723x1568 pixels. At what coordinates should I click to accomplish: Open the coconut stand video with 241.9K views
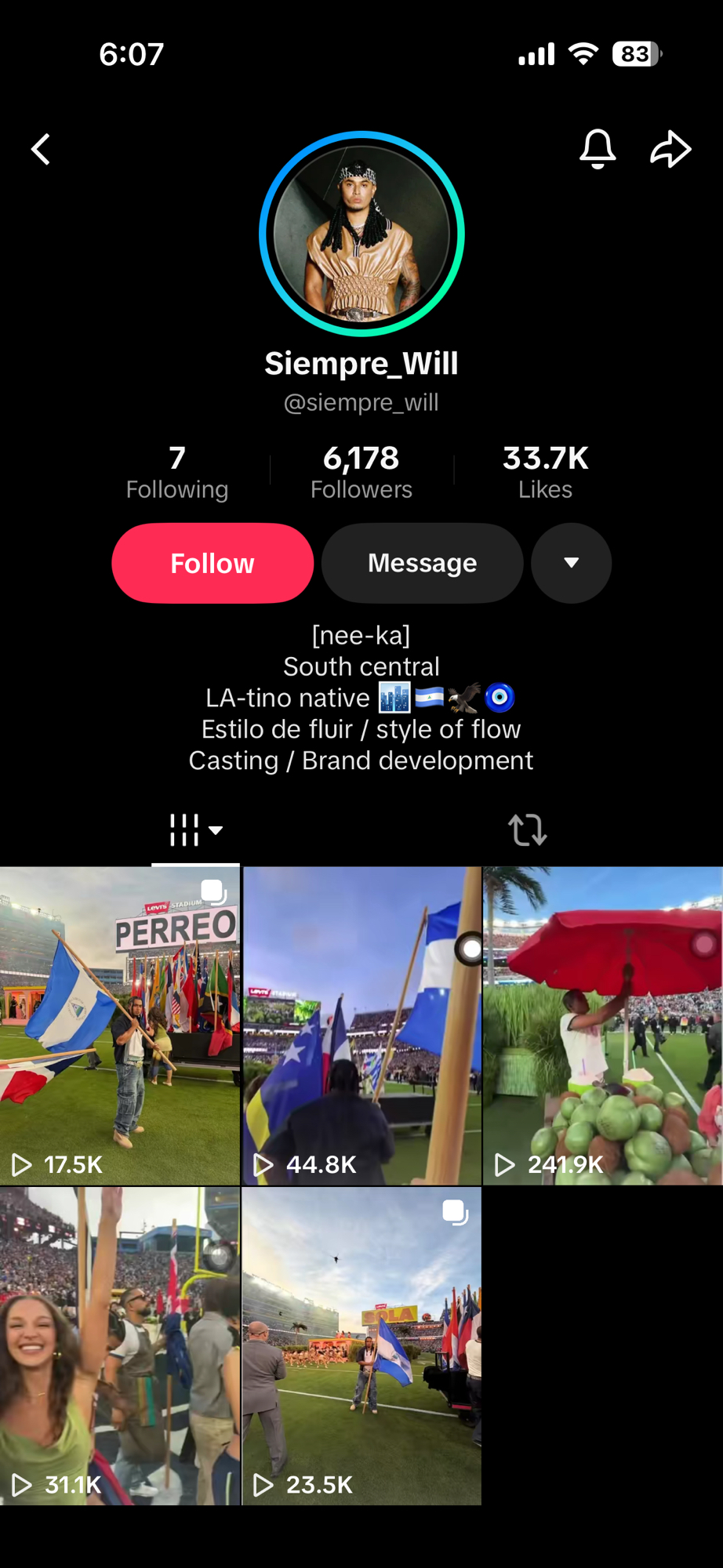coord(602,1025)
